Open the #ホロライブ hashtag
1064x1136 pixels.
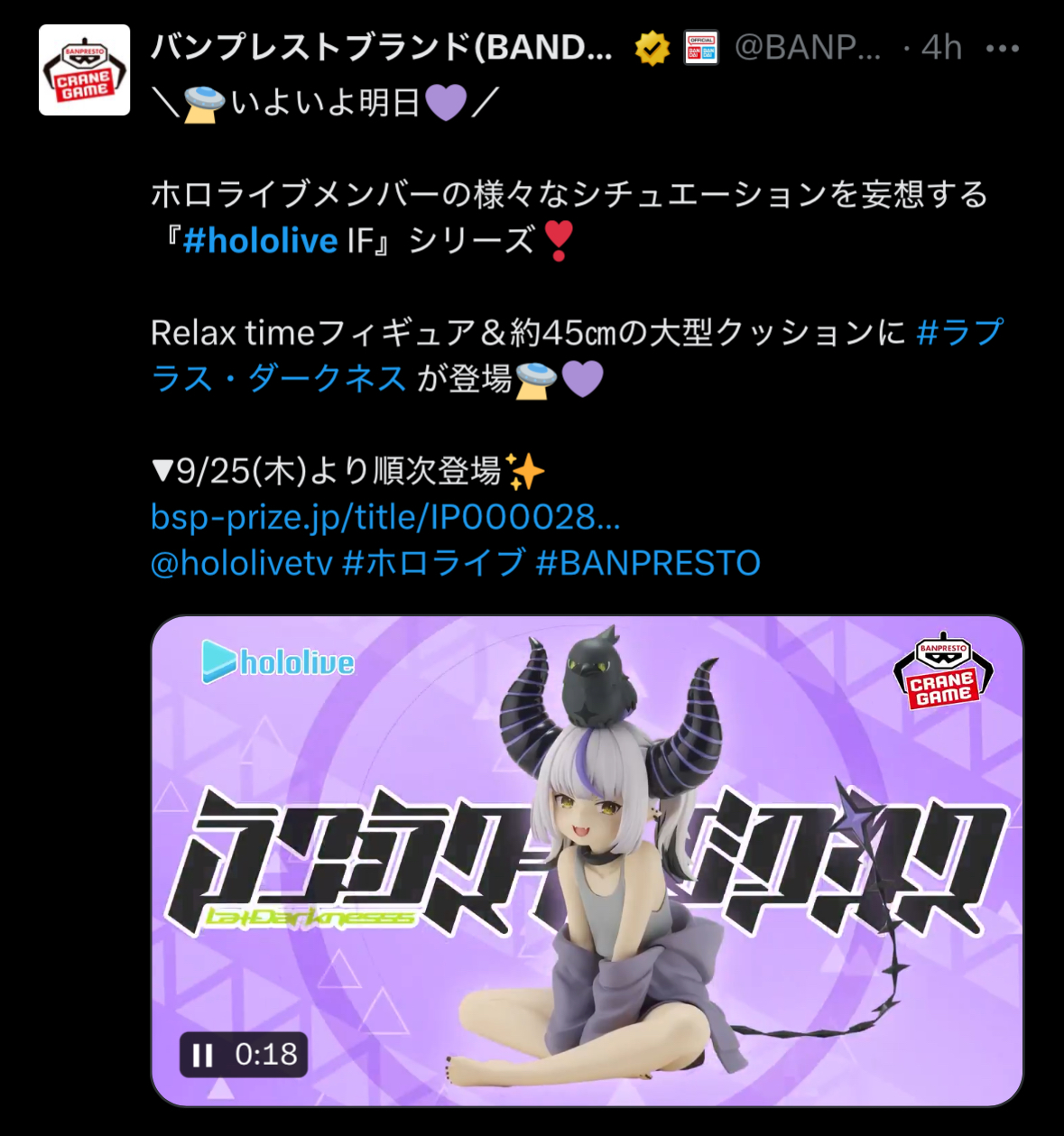coord(433,563)
